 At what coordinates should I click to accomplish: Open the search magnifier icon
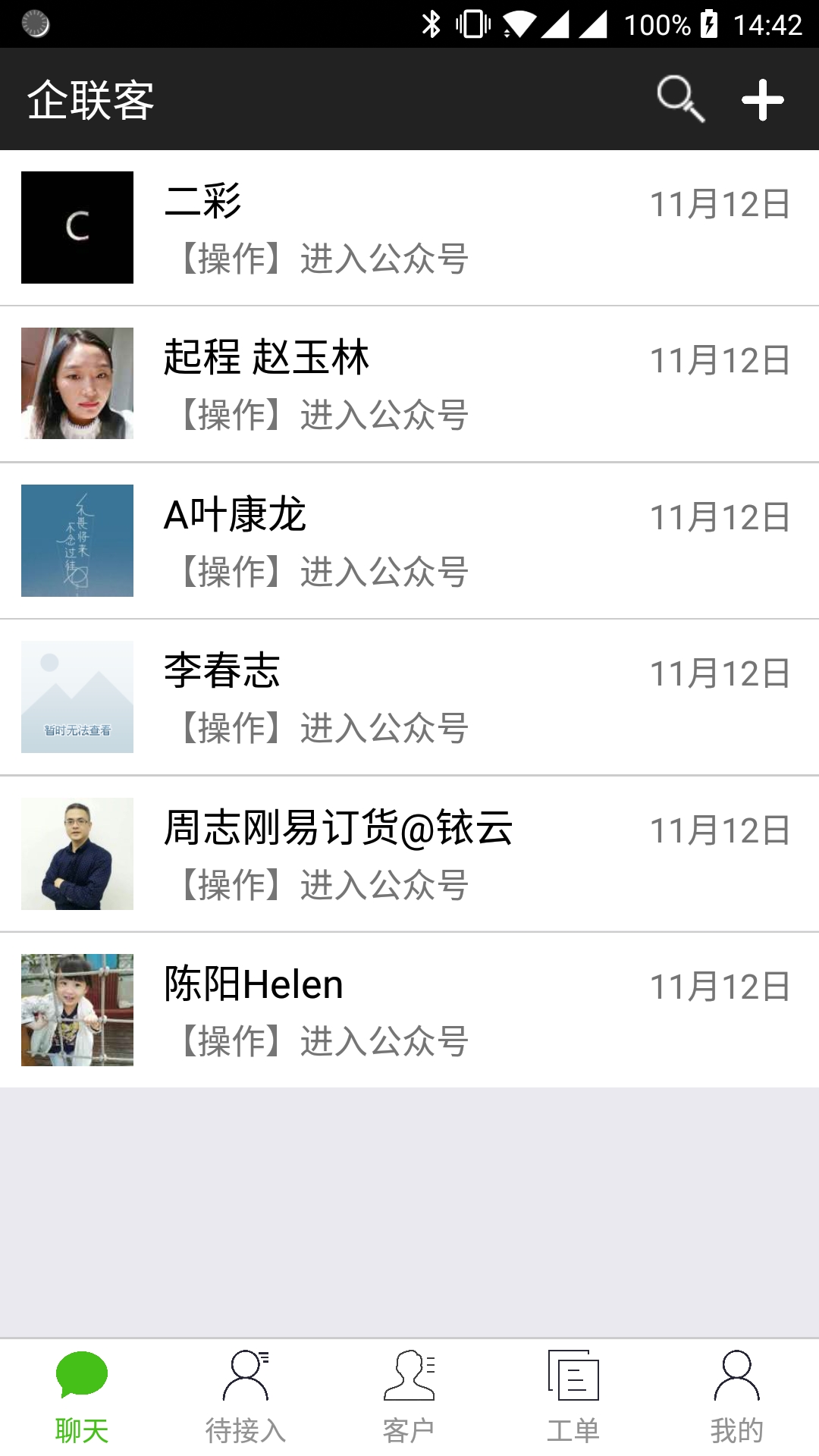pyautogui.click(x=680, y=99)
